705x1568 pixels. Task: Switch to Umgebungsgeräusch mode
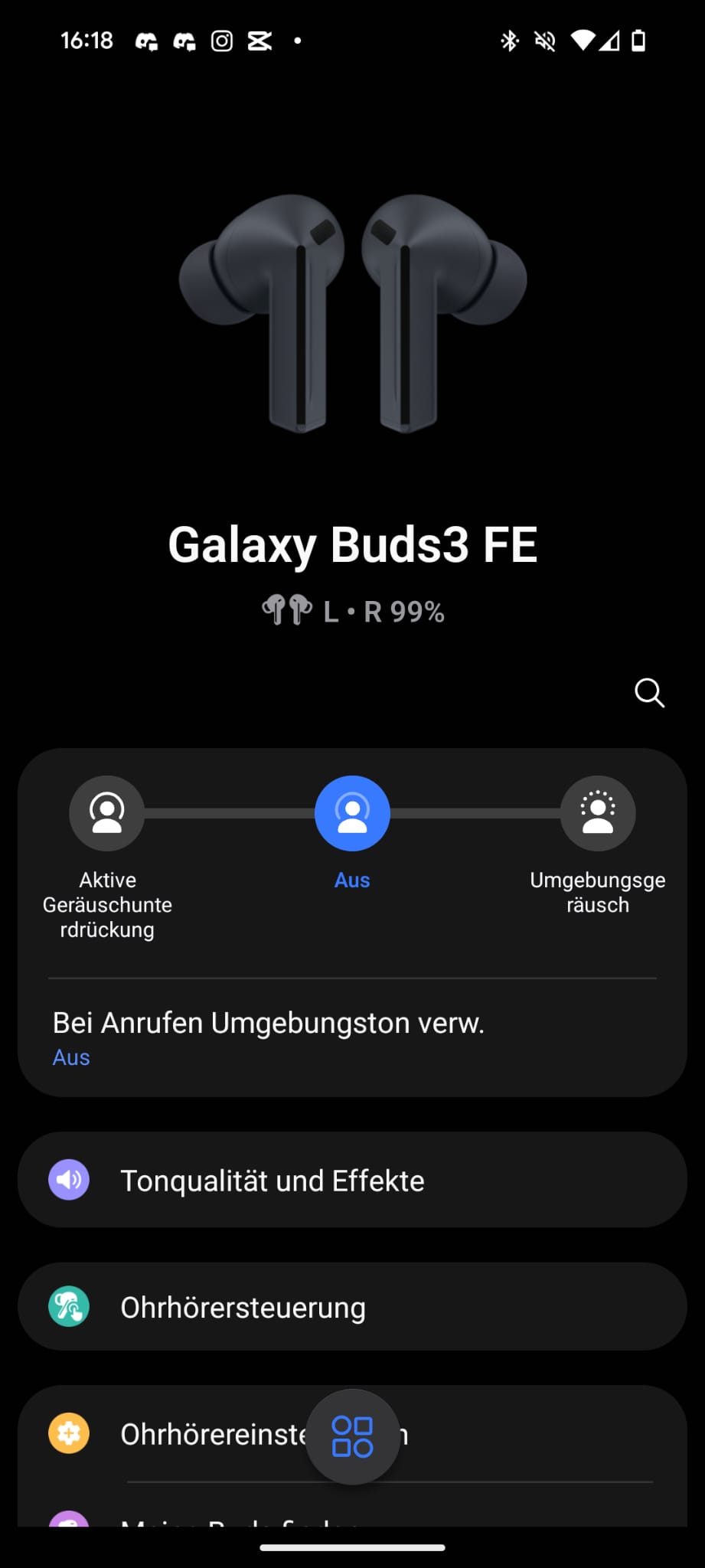click(x=598, y=813)
